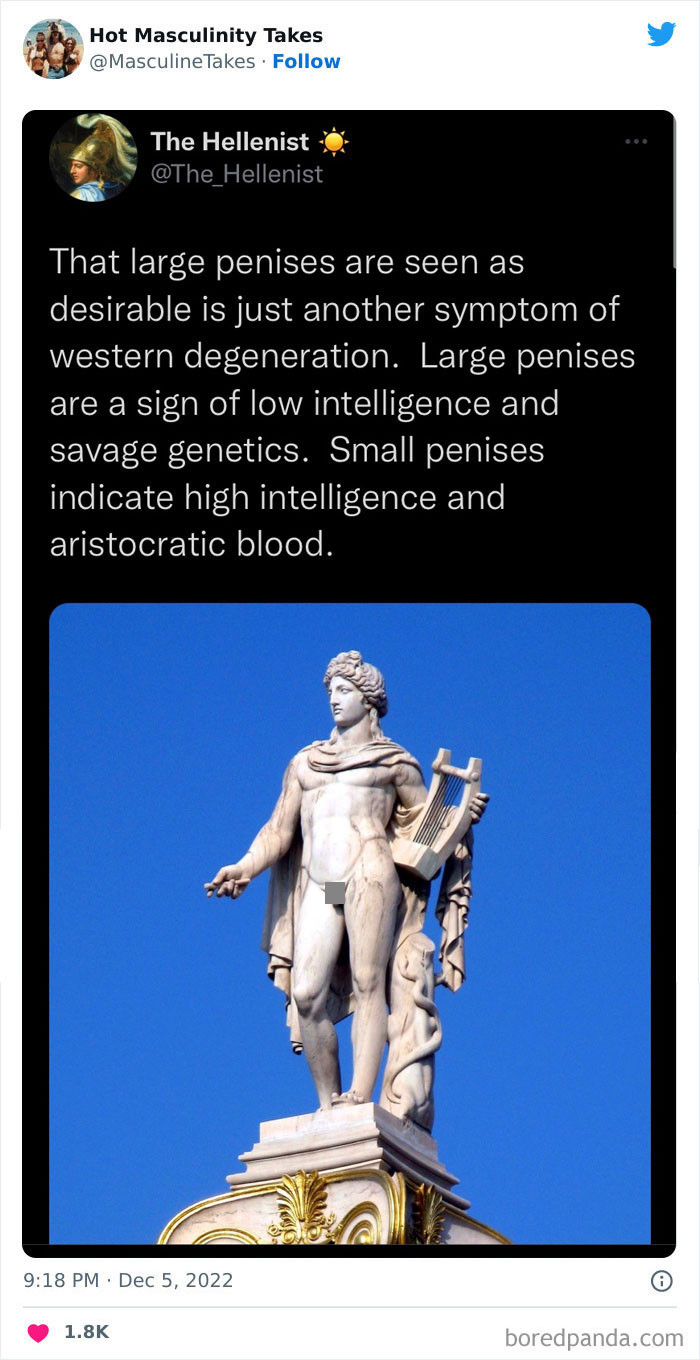Viewport: 700px width, 1360px height.
Task: Like the tweet with the heart icon
Action: click(x=38, y=1332)
